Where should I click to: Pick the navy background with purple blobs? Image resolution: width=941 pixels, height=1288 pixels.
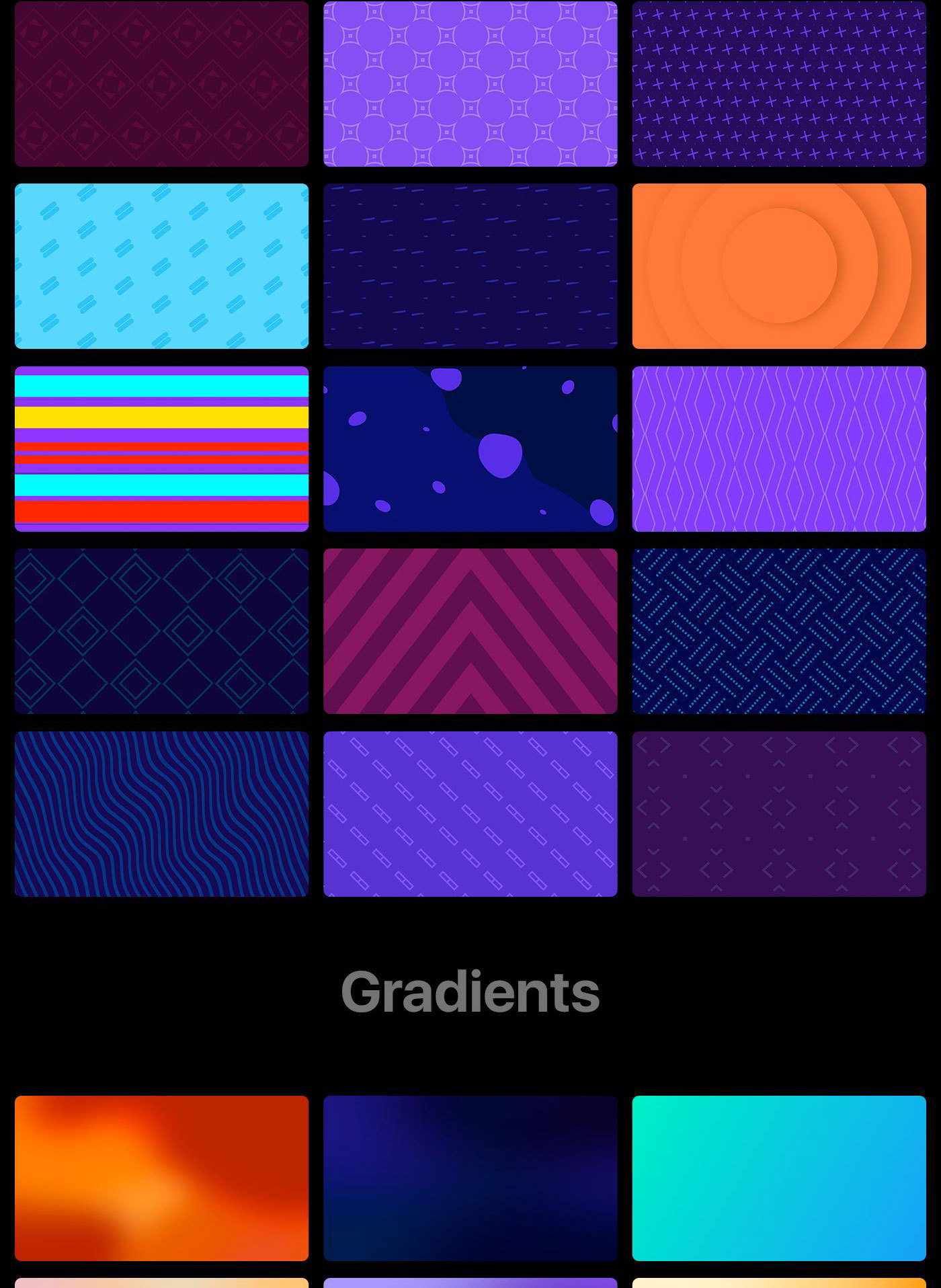tap(470, 448)
